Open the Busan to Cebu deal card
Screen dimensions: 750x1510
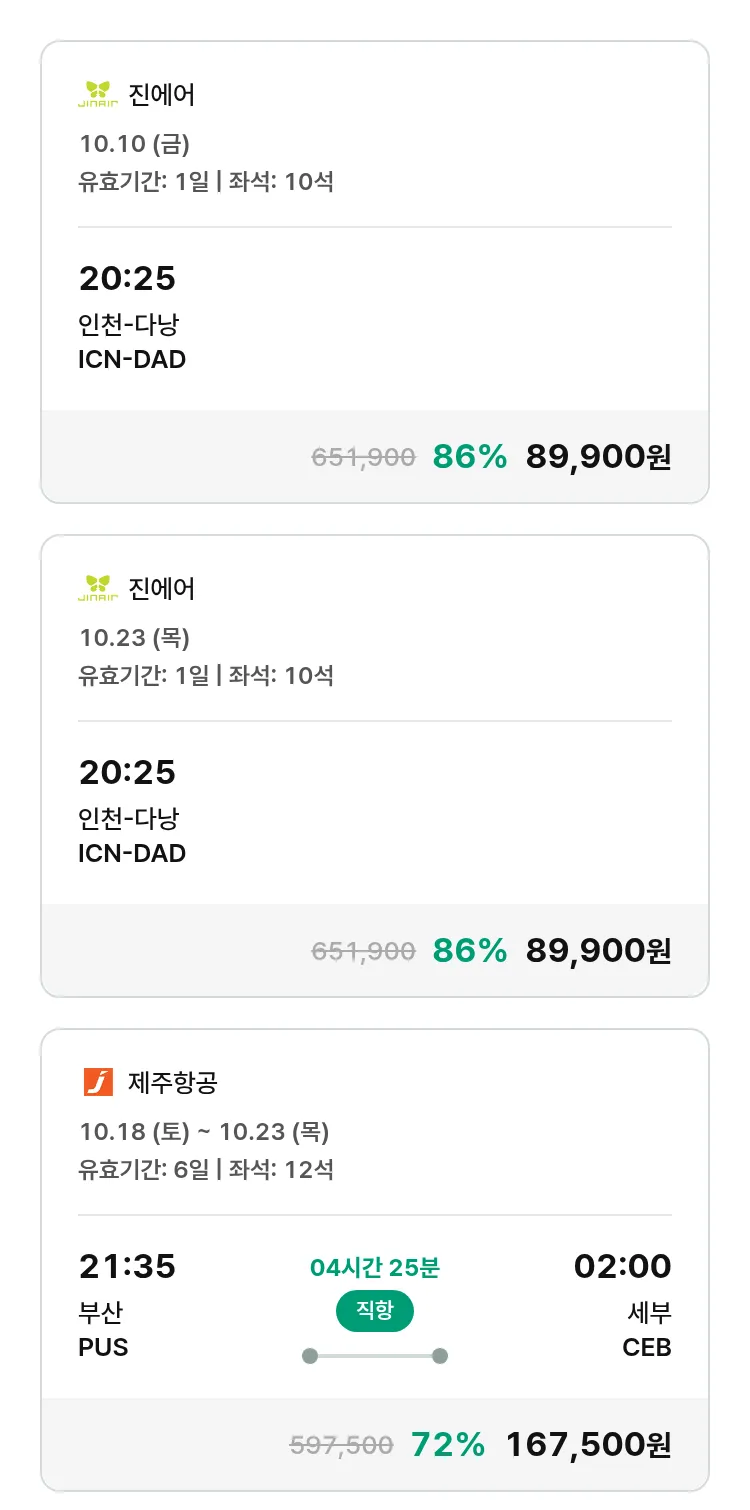pos(375,1200)
